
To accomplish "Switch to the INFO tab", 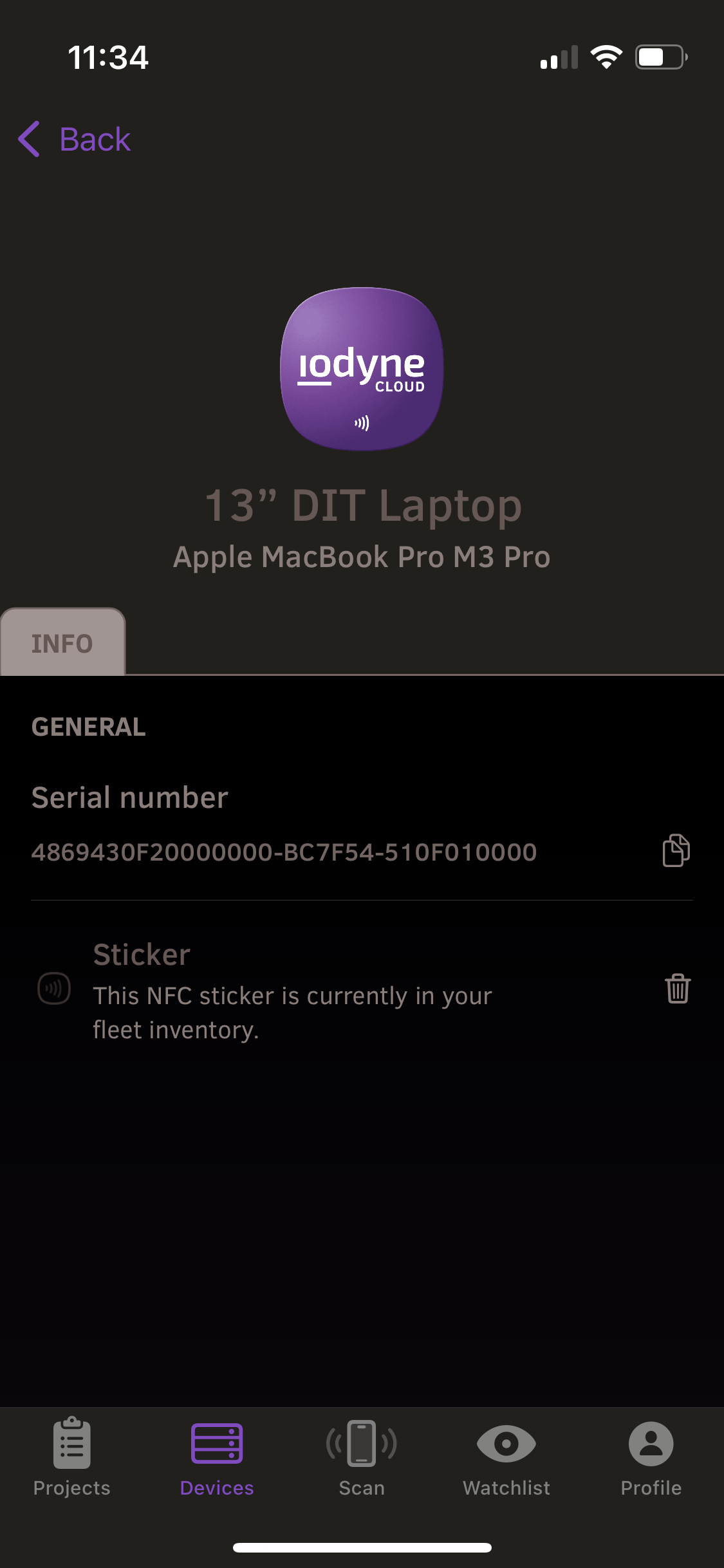I will pyautogui.click(x=62, y=642).
